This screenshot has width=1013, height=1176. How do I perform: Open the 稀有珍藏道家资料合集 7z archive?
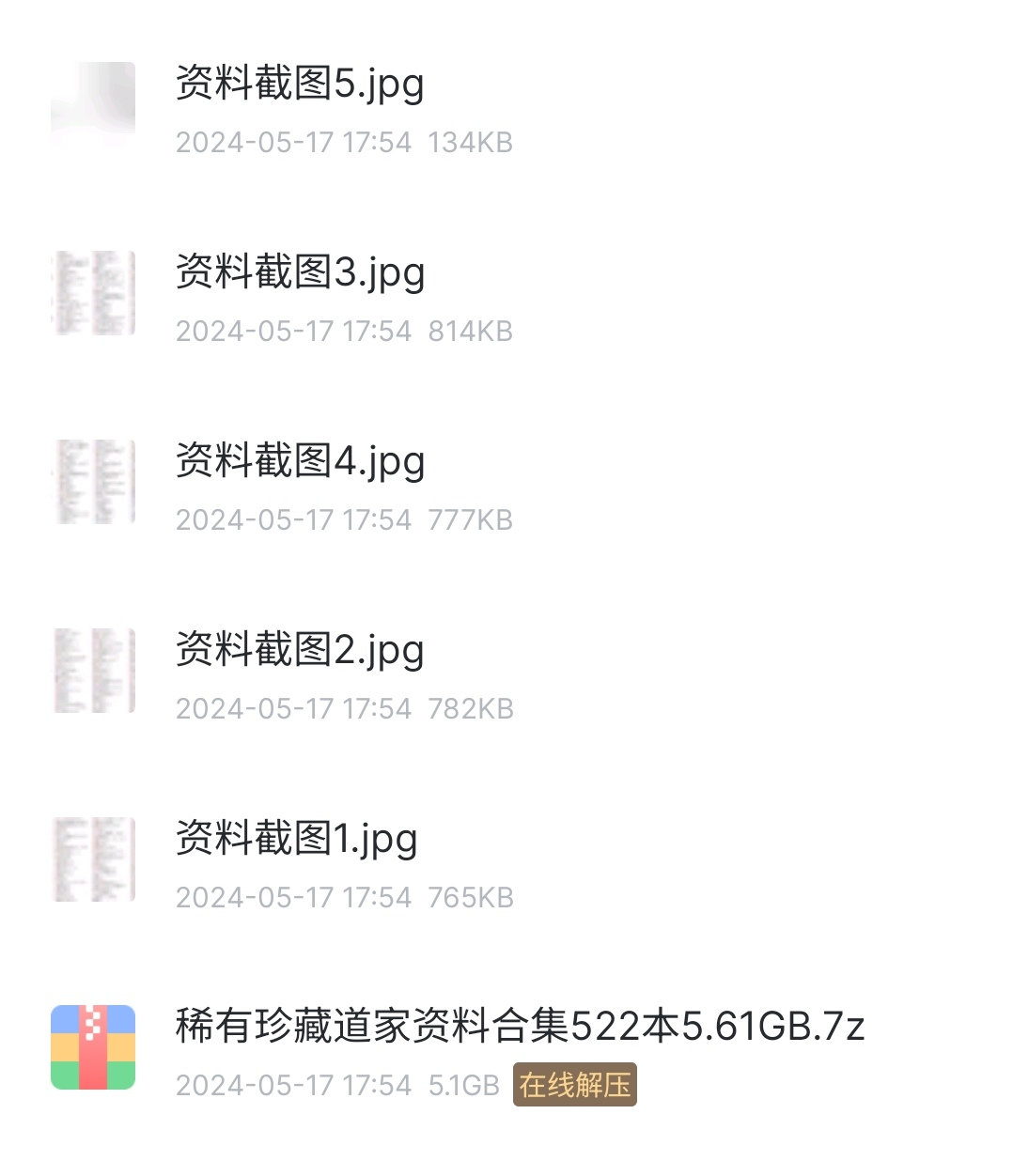coord(519,1027)
